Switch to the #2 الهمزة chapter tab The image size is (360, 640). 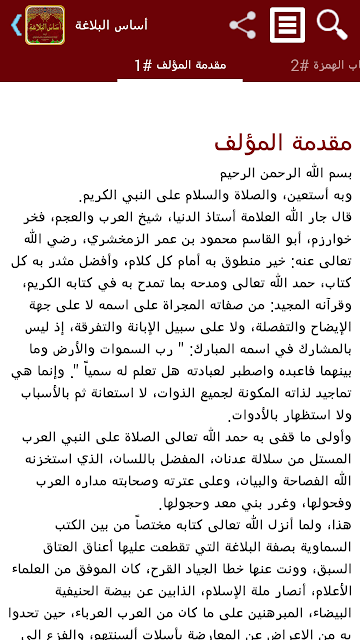point(325,65)
